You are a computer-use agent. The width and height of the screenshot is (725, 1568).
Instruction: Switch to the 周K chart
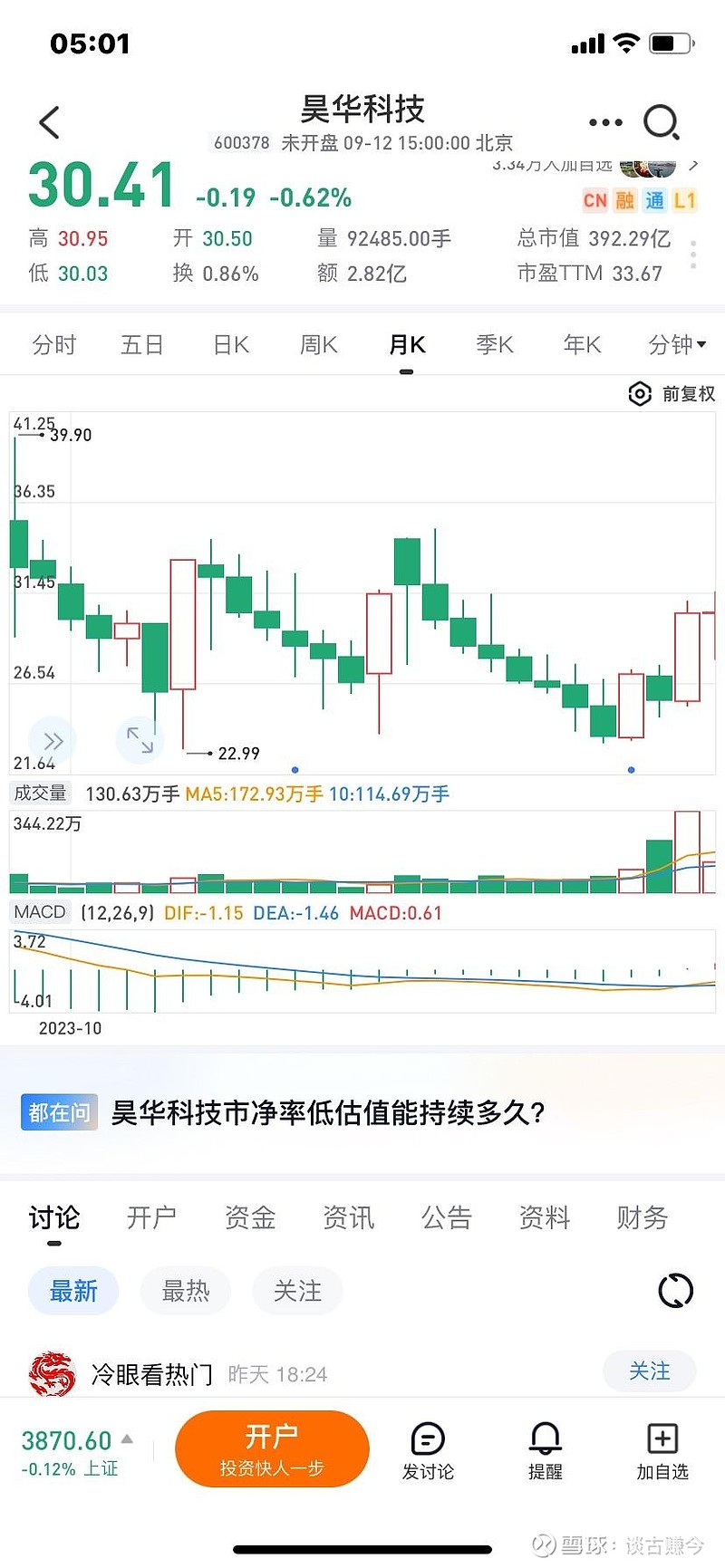(319, 345)
